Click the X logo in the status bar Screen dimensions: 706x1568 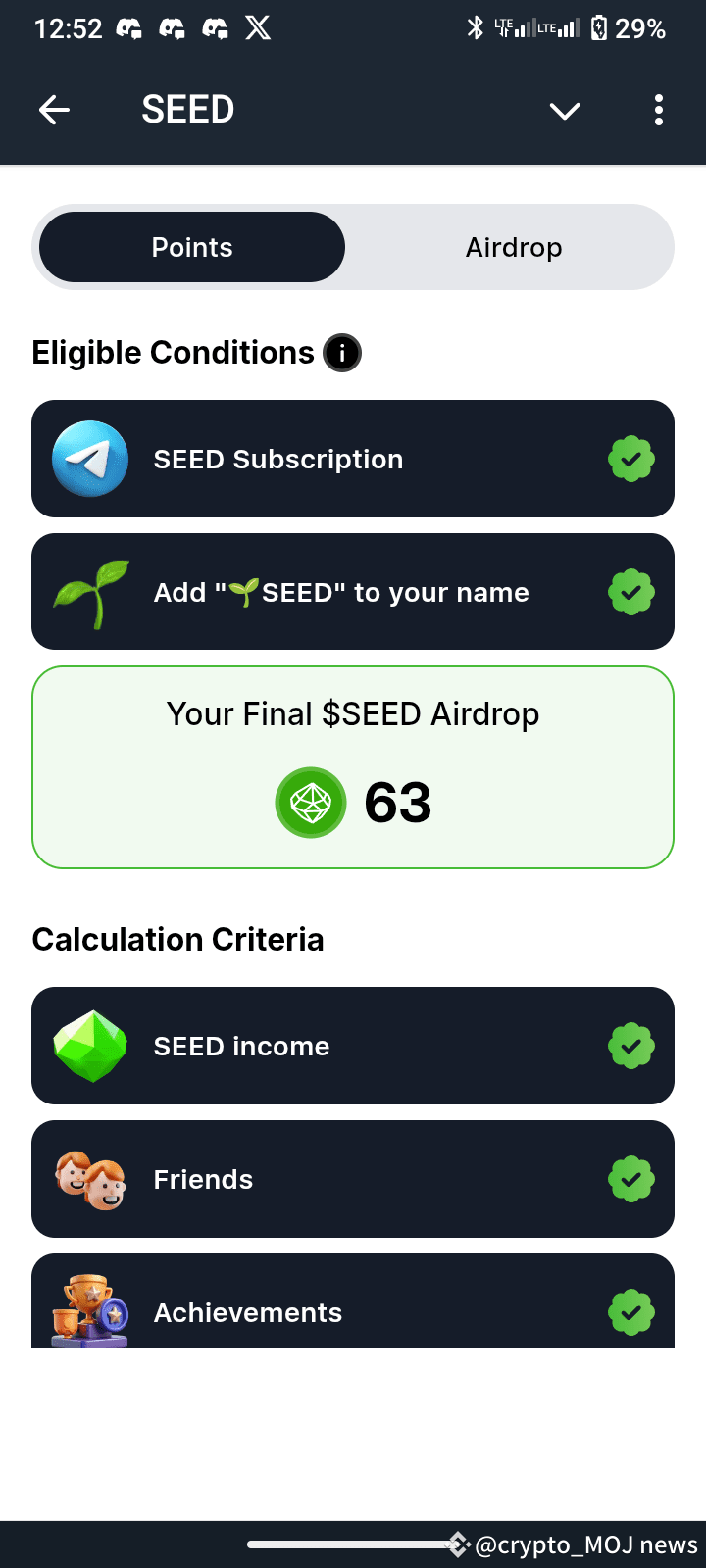point(258,28)
